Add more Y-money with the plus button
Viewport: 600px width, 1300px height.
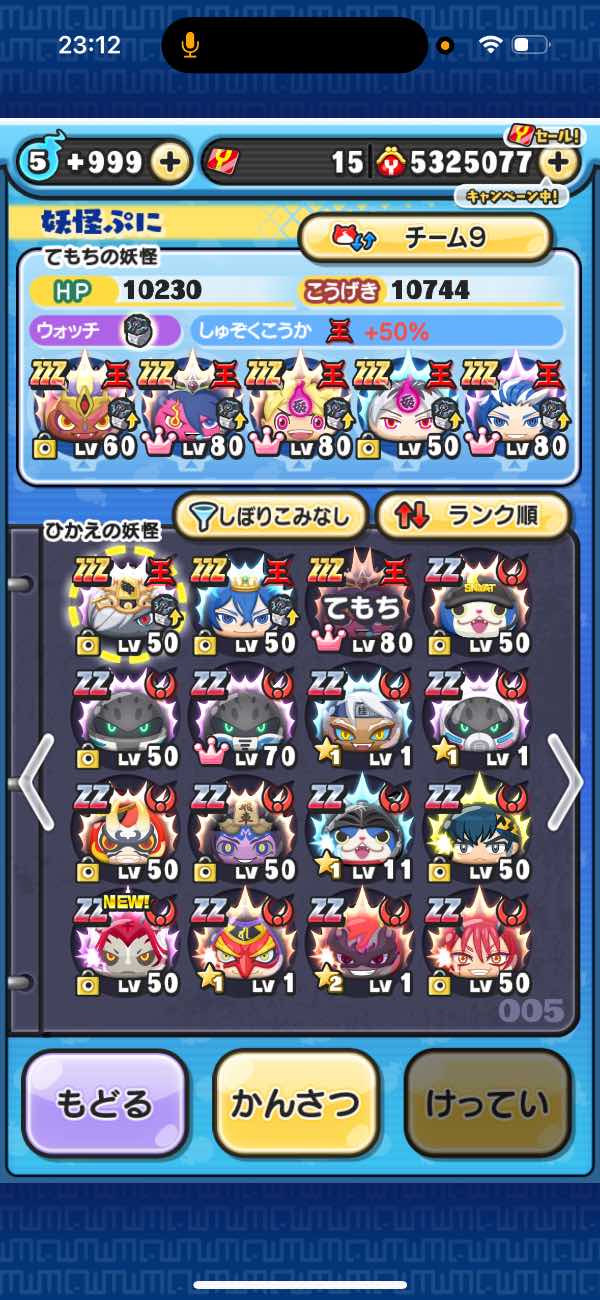(562, 162)
